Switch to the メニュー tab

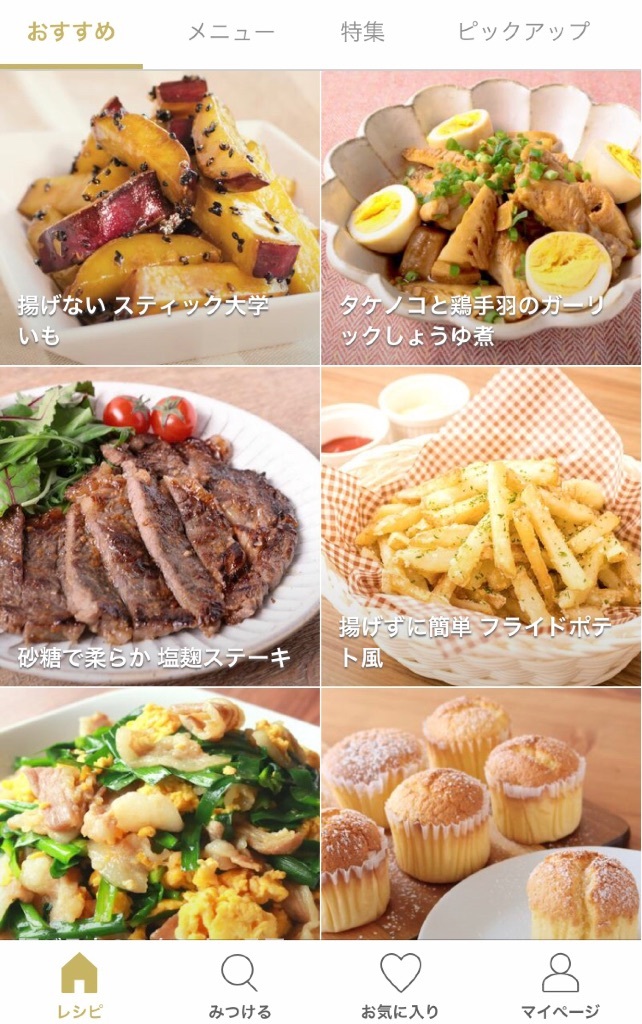click(231, 32)
